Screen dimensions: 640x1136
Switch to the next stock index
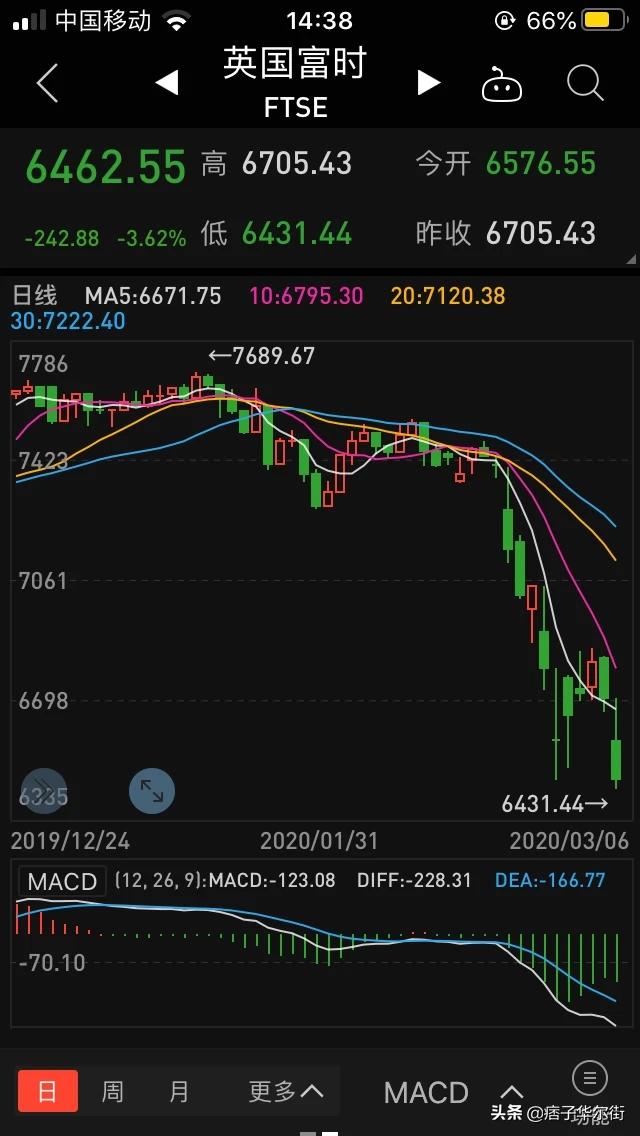pos(428,83)
